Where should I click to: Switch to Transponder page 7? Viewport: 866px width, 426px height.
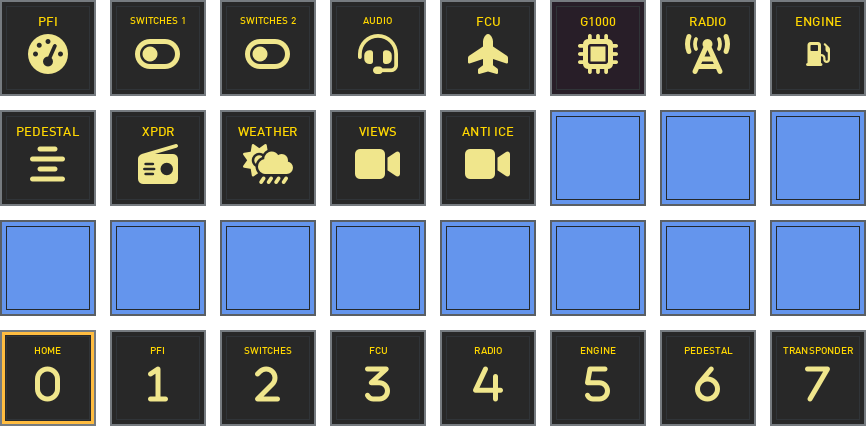(x=818, y=378)
